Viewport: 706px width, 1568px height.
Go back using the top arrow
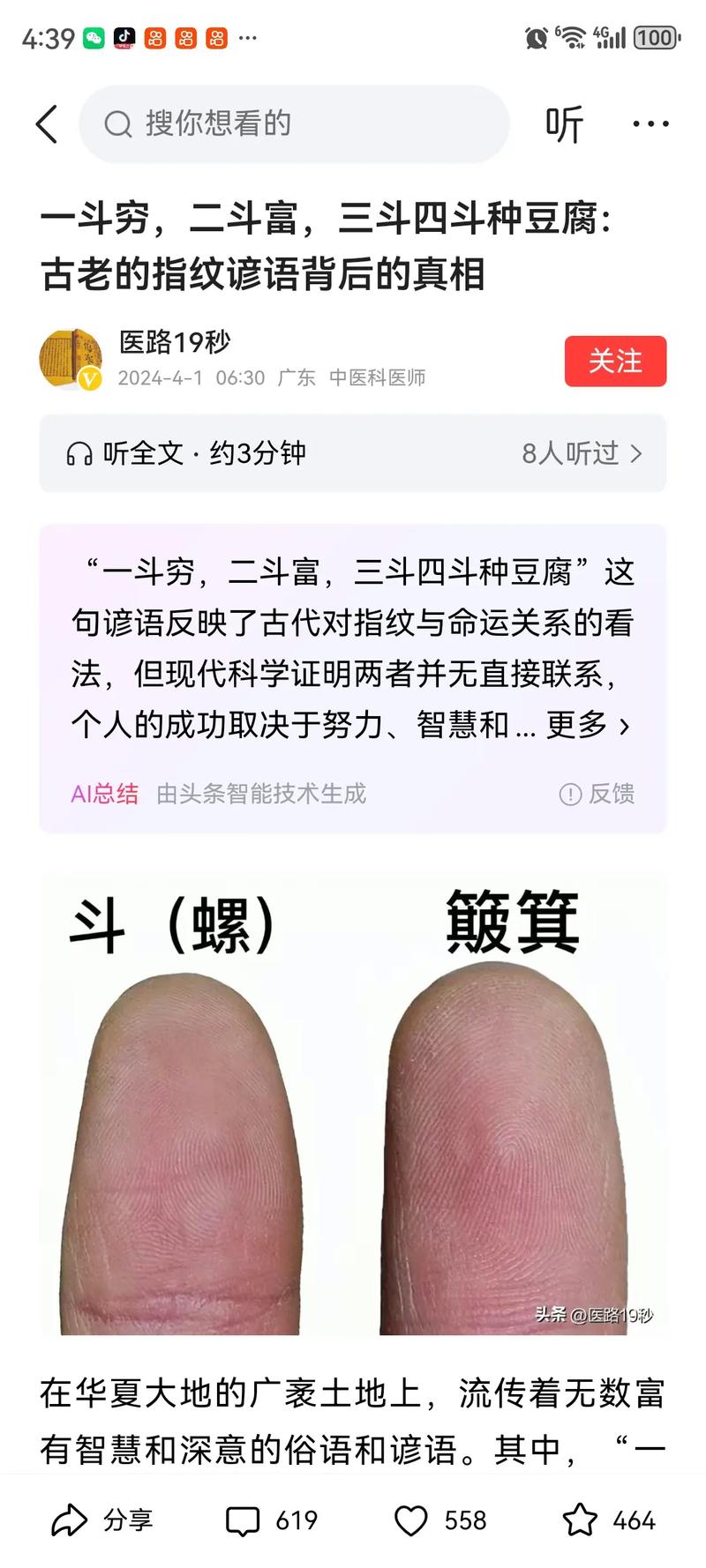tap(48, 124)
